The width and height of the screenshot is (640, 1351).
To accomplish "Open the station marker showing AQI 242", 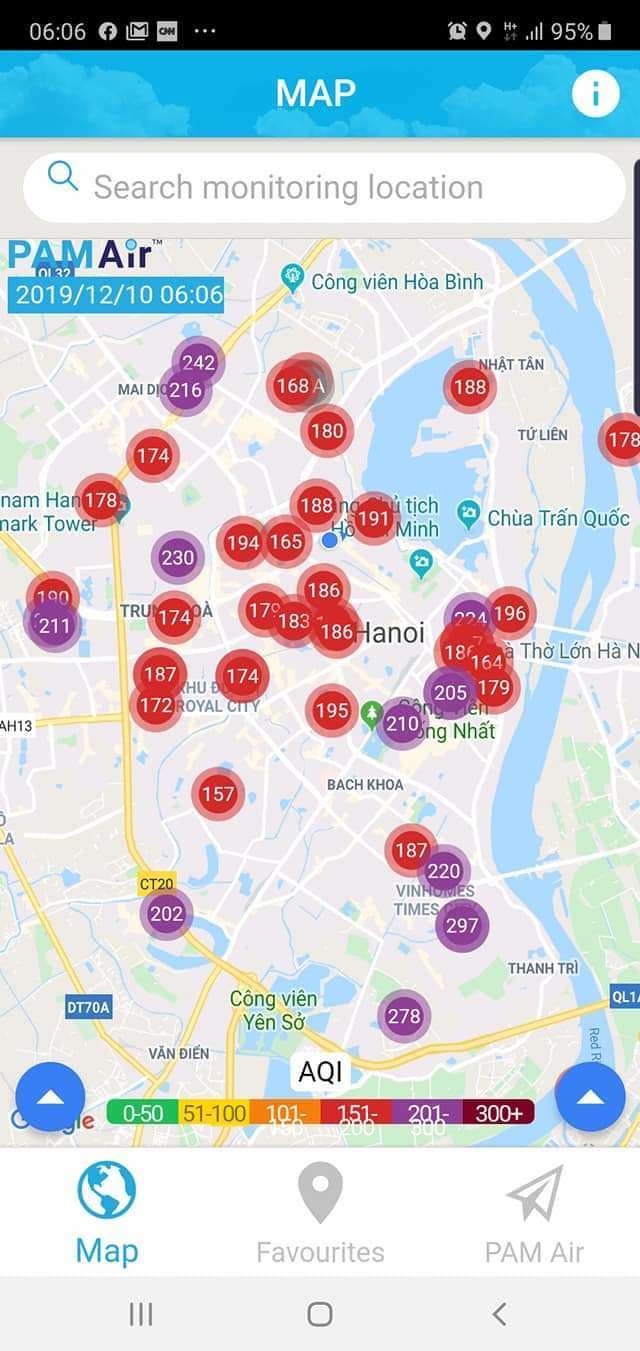I will (x=199, y=362).
